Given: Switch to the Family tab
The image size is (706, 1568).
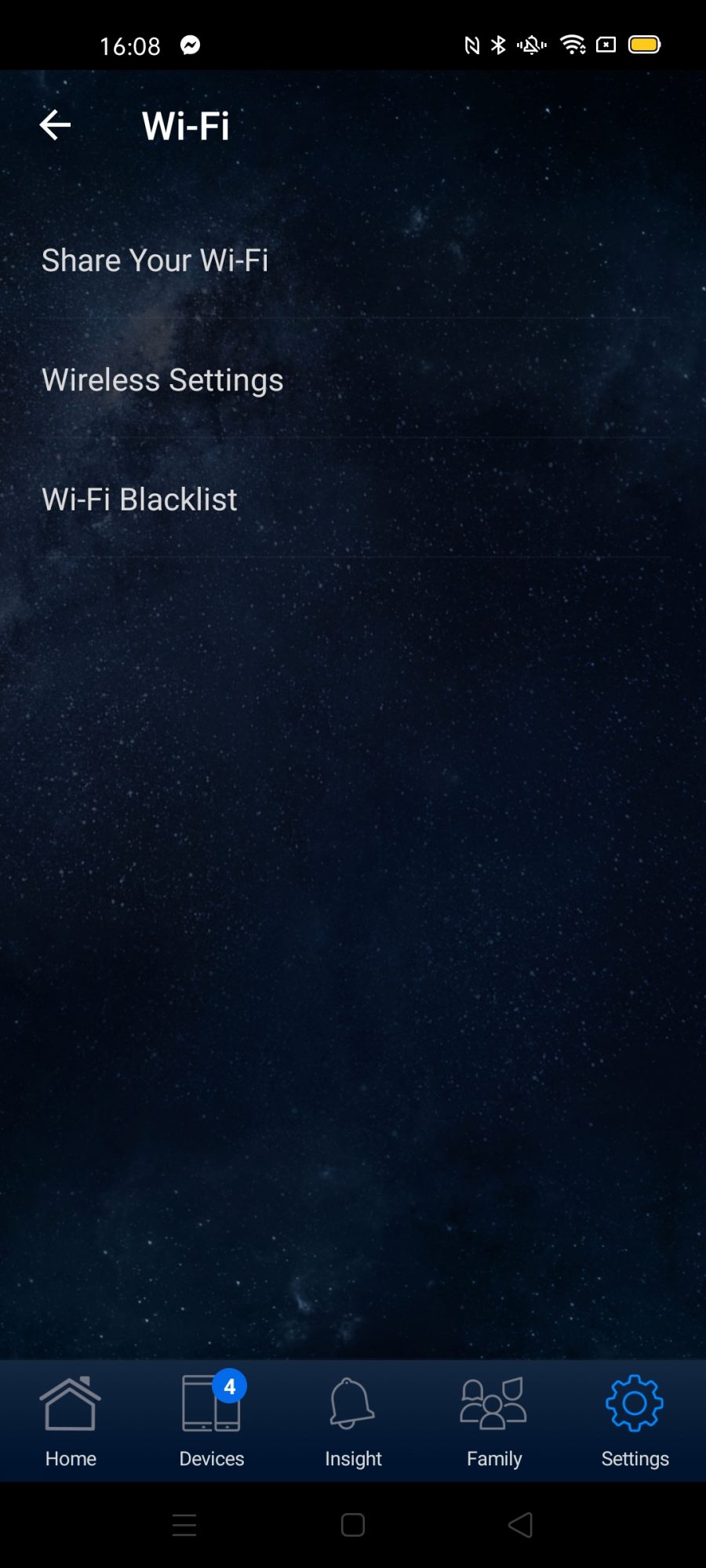Looking at the screenshot, I should click(x=494, y=1421).
